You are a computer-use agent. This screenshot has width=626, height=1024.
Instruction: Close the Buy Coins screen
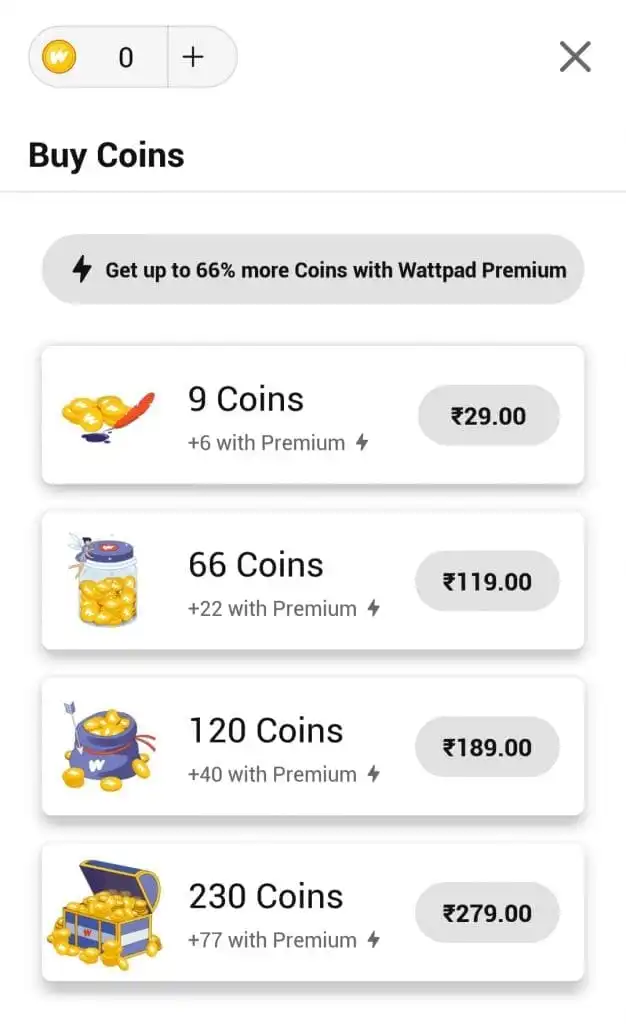pyautogui.click(x=575, y=57)
